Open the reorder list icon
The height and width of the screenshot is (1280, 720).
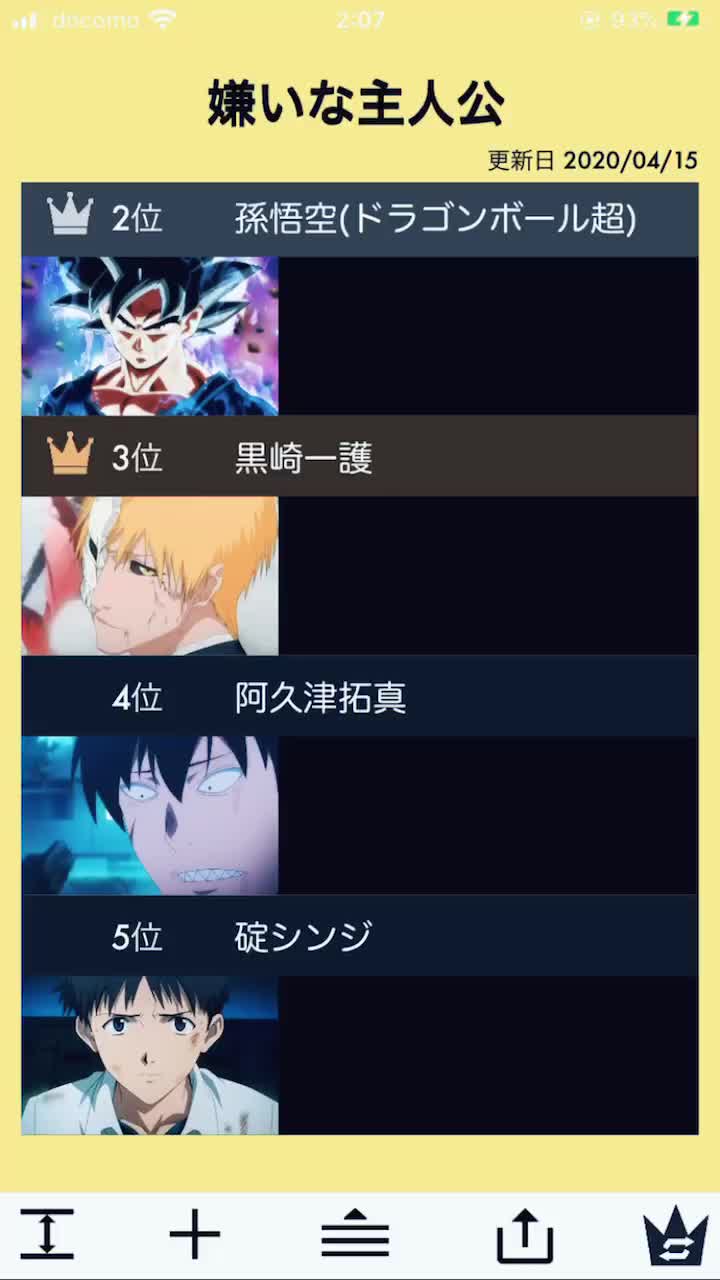(355, 1237)
